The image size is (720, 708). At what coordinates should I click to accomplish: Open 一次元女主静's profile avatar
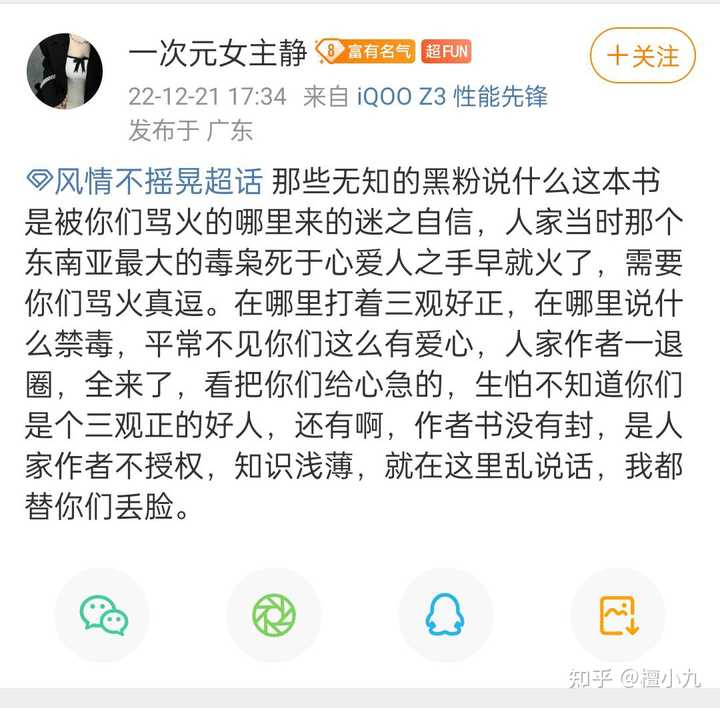pyautogui.click(x=63, y=71)
